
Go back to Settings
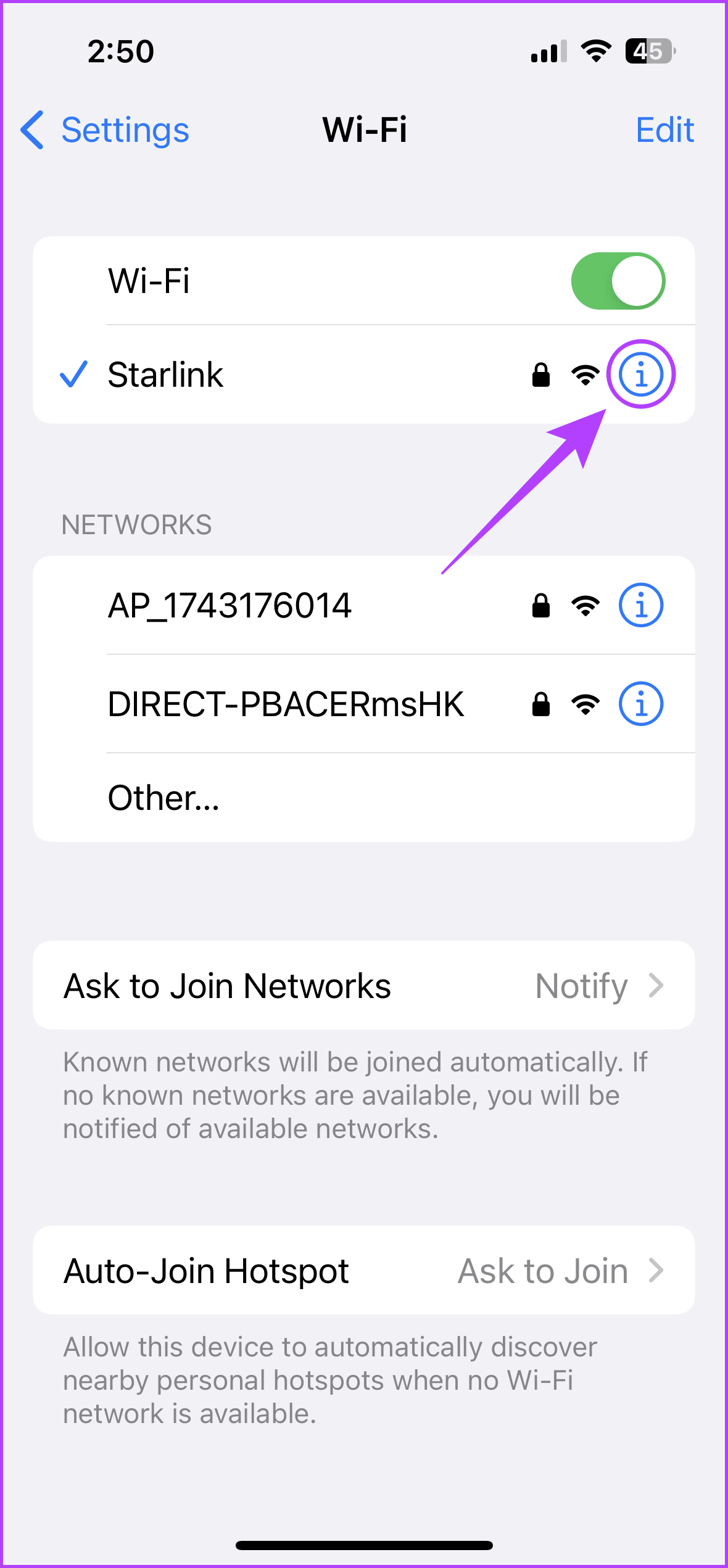(104, 130)
